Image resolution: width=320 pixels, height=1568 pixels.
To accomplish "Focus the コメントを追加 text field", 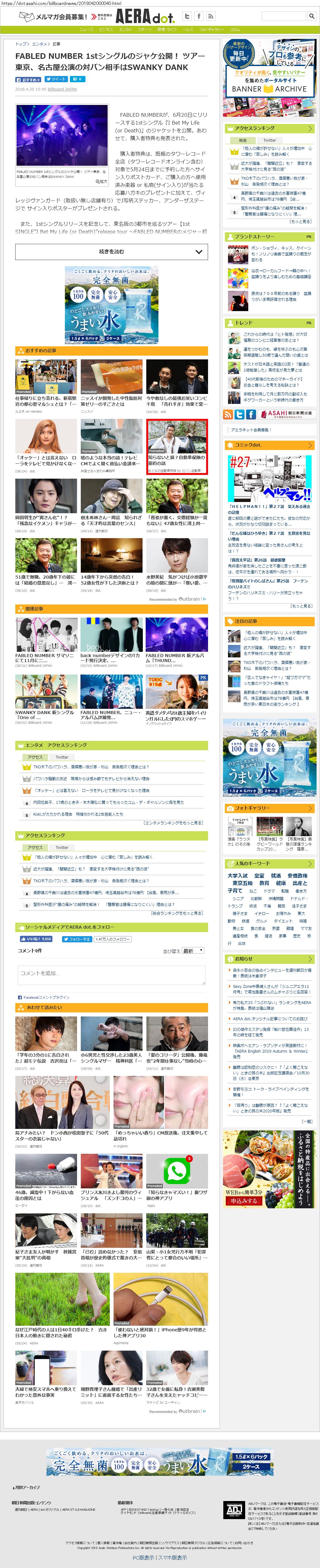I will [x=111, y=974].
